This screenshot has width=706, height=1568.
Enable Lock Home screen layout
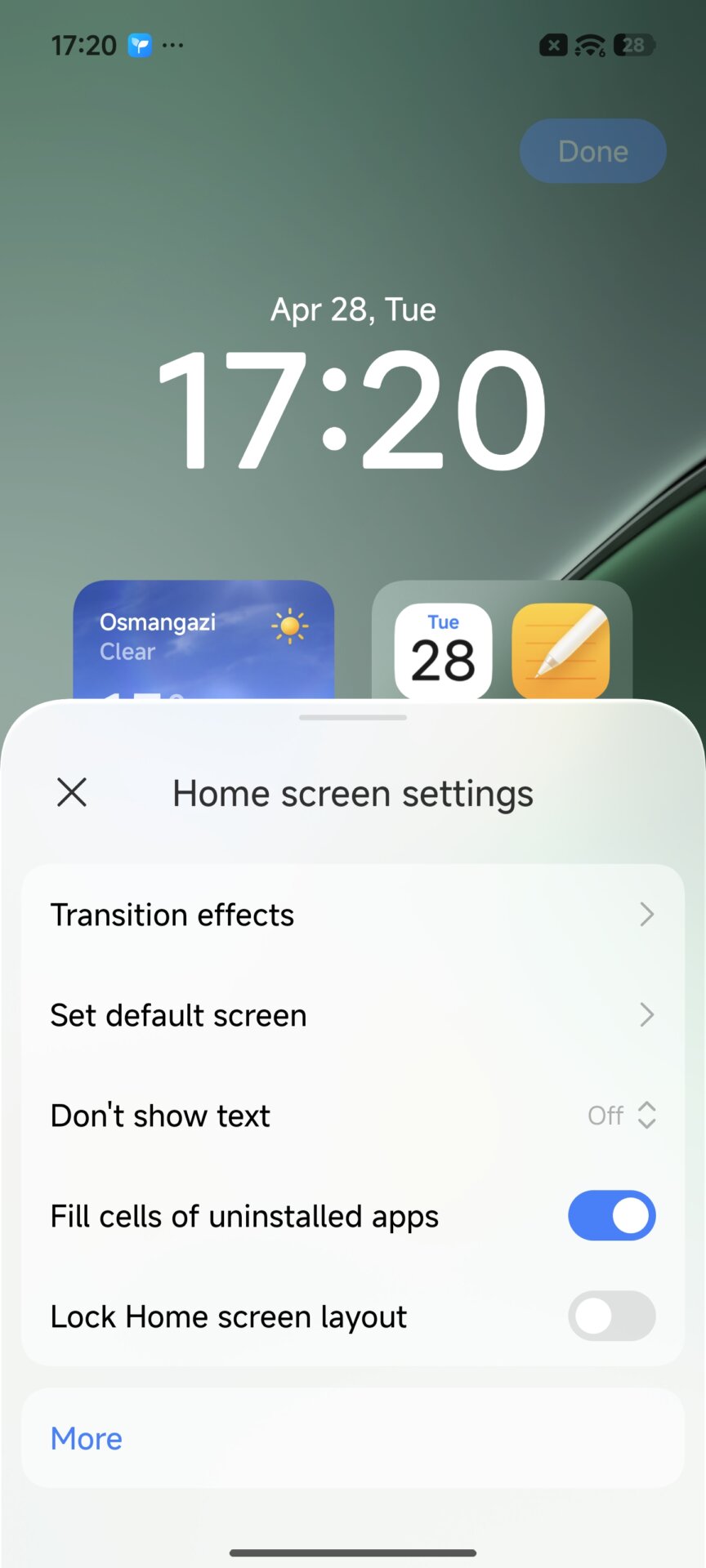click(x=611, y=1316)
